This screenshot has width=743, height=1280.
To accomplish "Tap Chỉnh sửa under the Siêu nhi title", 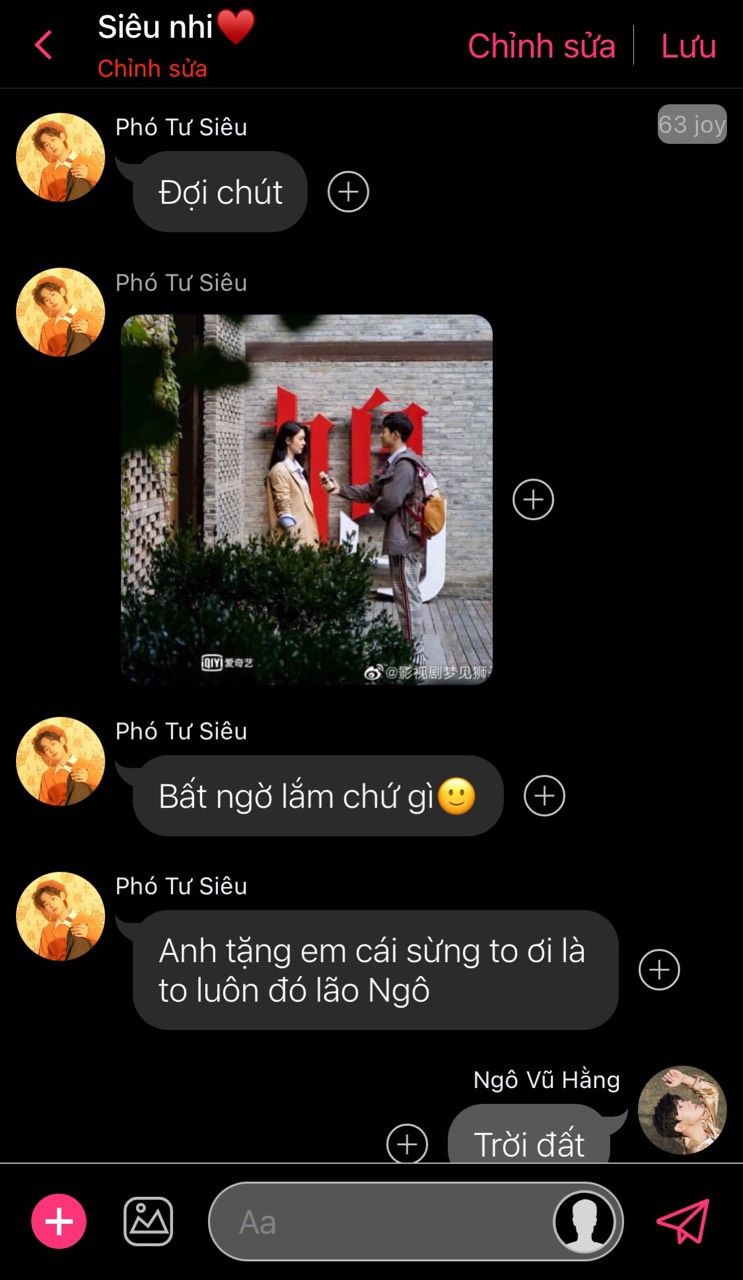I will point(152,69).
